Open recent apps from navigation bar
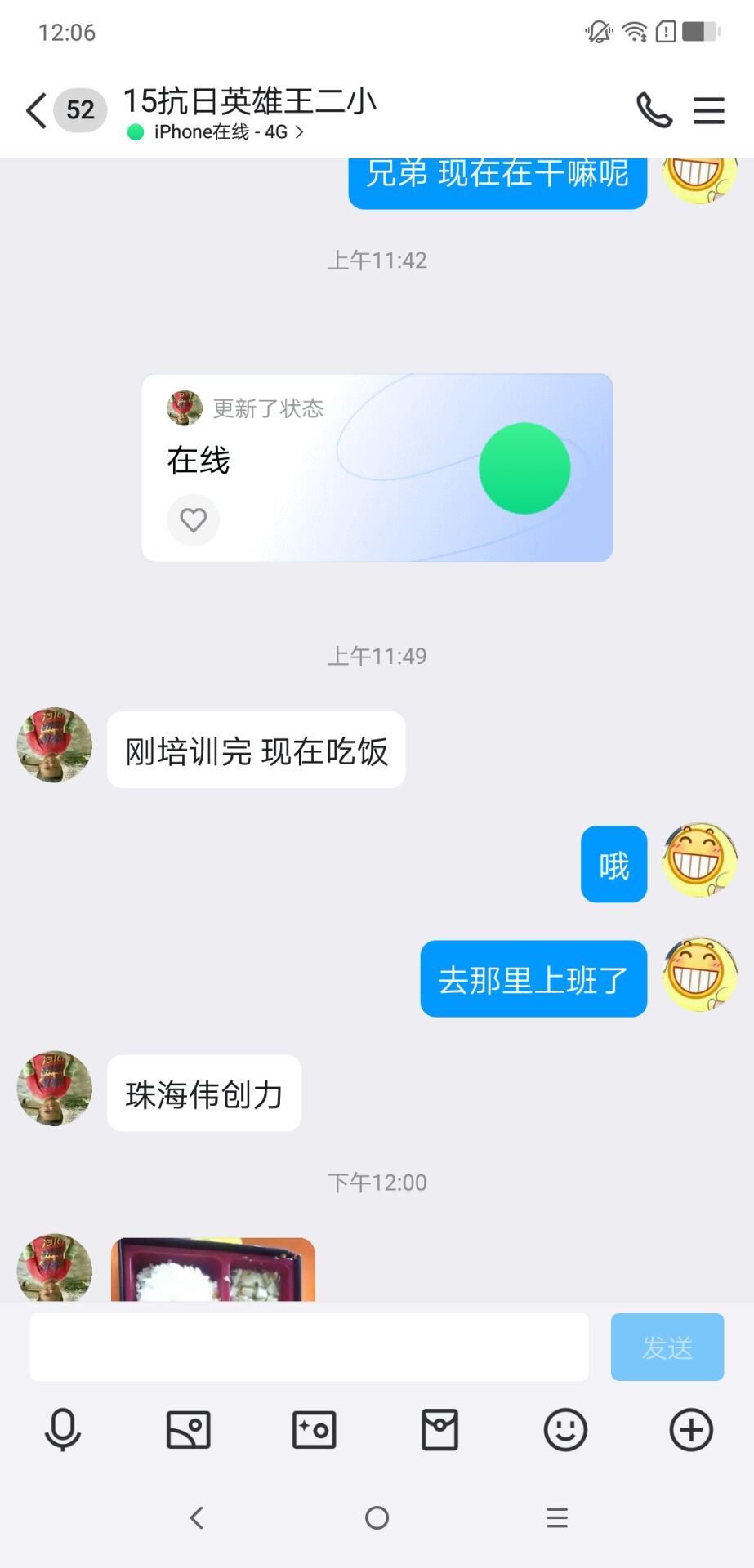 pyautogui.click(x=557, y=1517)
